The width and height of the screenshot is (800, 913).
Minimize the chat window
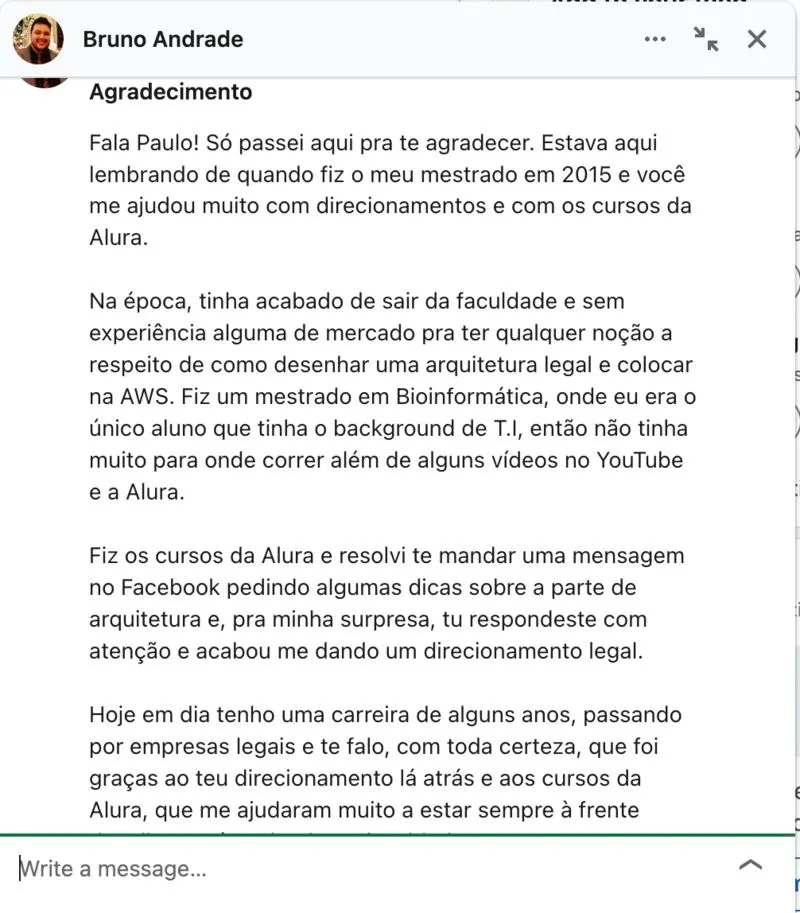pyautogui.click(x=706, y=40)
